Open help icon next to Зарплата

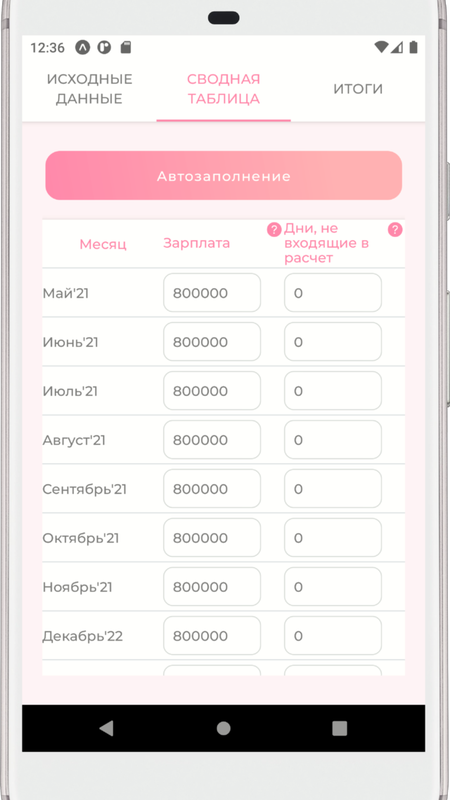click(x=274, y=230)
